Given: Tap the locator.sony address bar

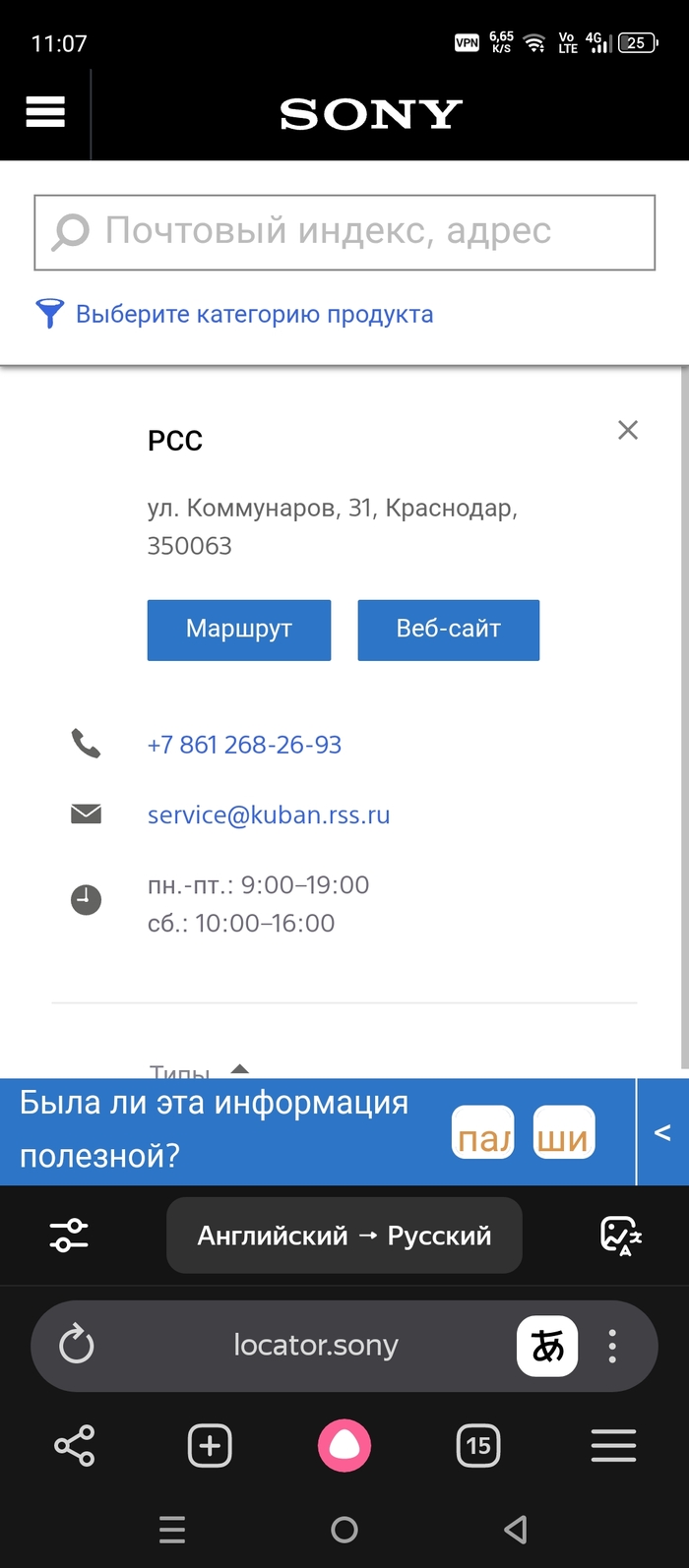Looking at the screenshot, I should (x=315, y=1346).
